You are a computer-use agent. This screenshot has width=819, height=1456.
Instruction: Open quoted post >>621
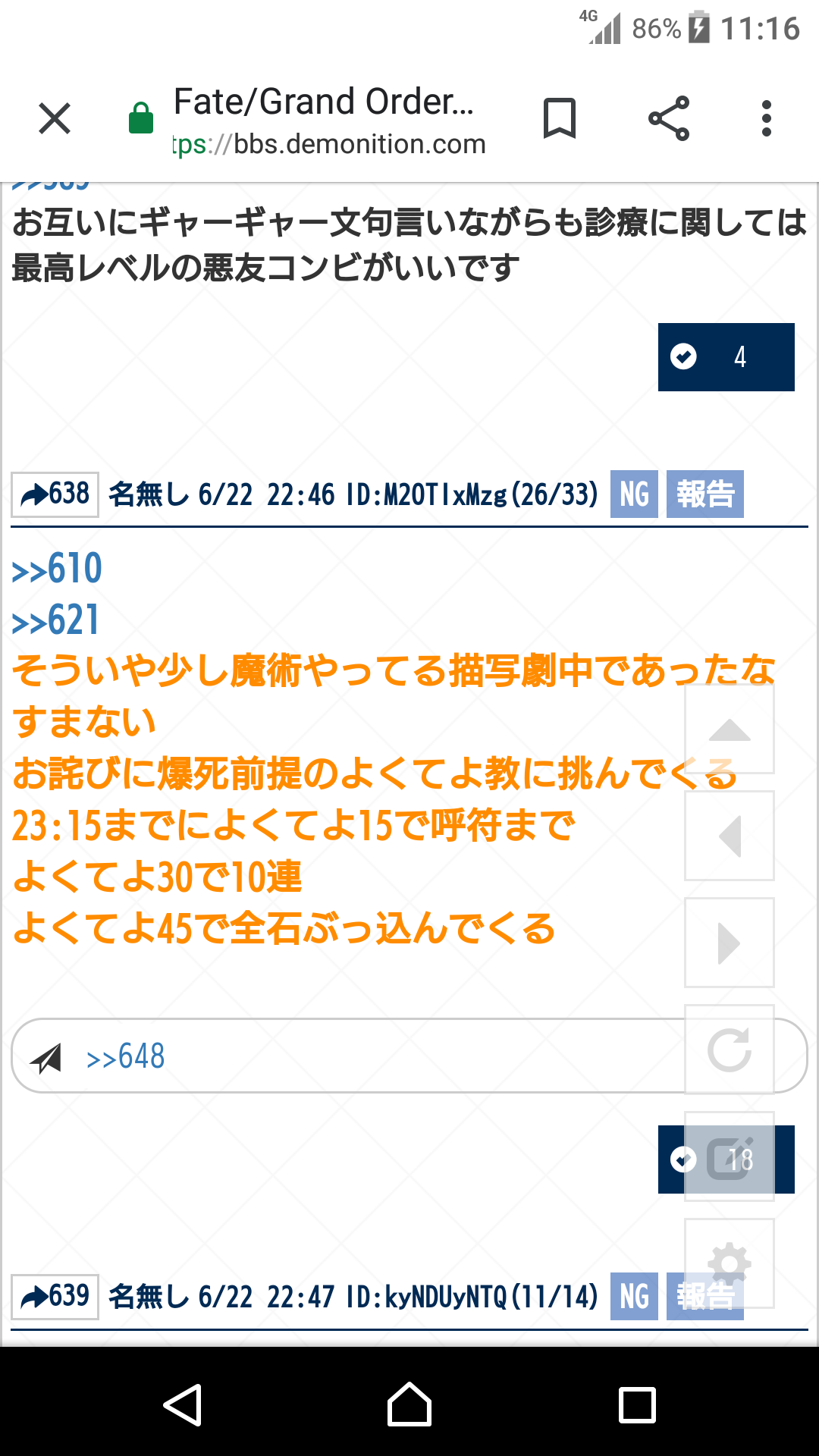pyautogui.click(x=56, y=621)
